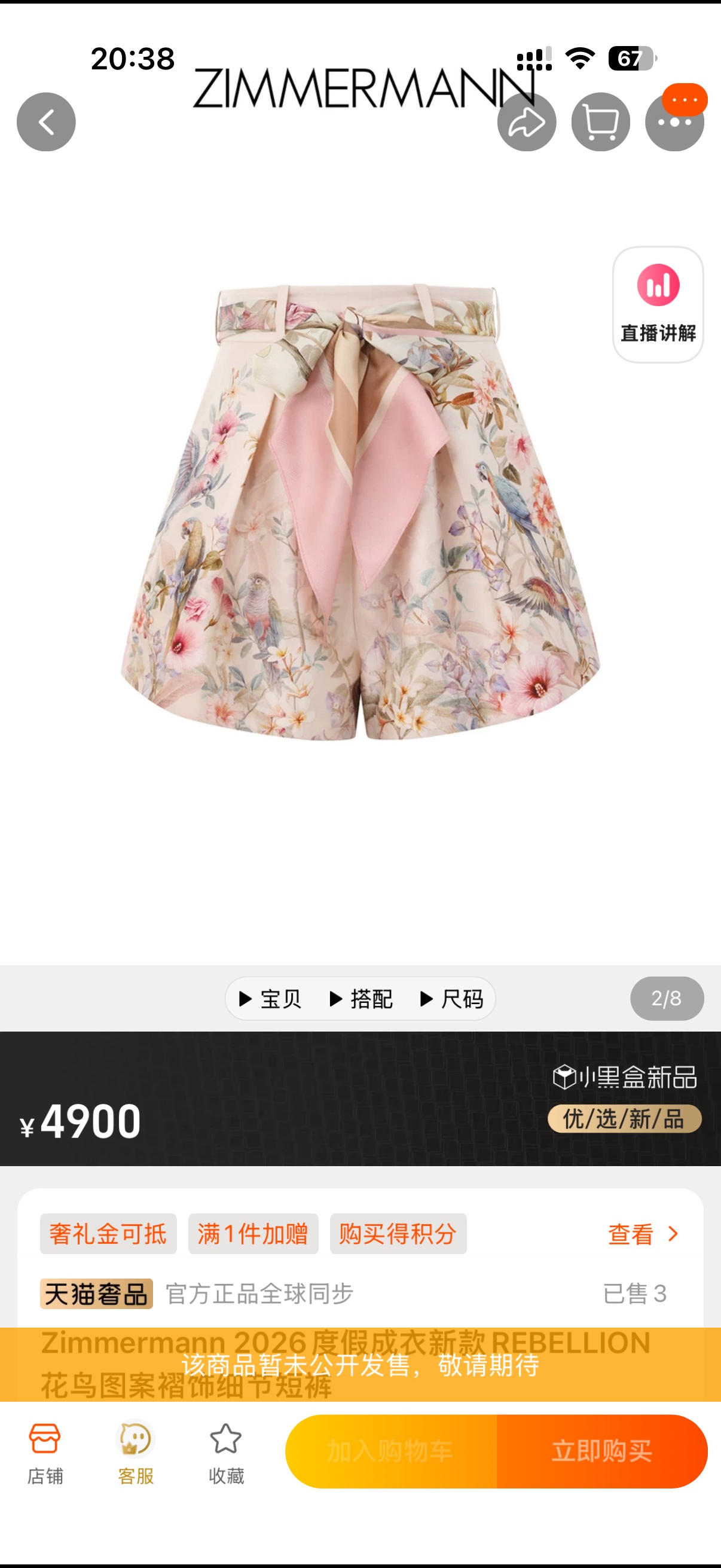Jump to the 搭配 media section
The image size is (721, 1568).
tap(362, 999)
